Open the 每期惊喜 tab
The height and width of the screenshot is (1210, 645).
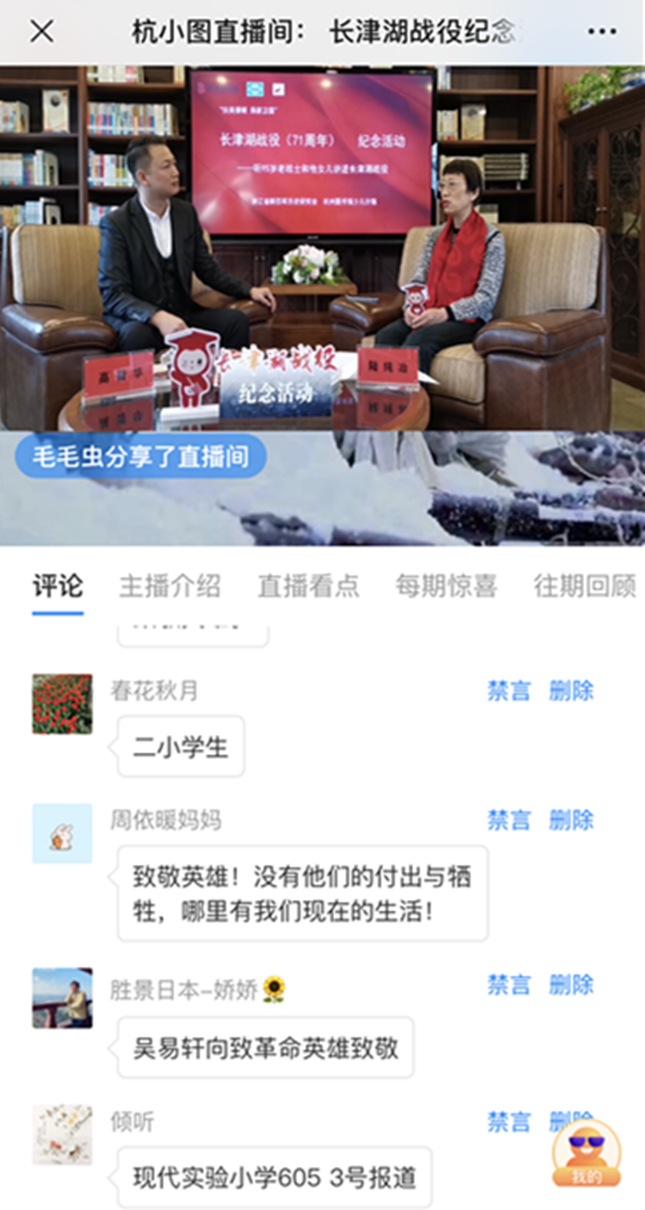[446, 586]
